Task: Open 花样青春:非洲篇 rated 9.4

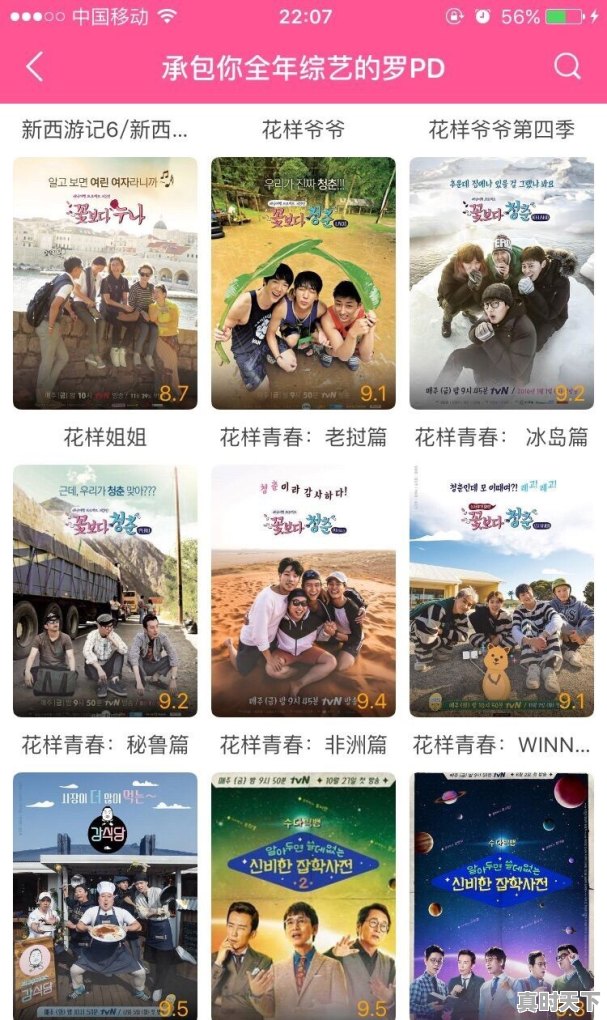Action: (303, 591)
